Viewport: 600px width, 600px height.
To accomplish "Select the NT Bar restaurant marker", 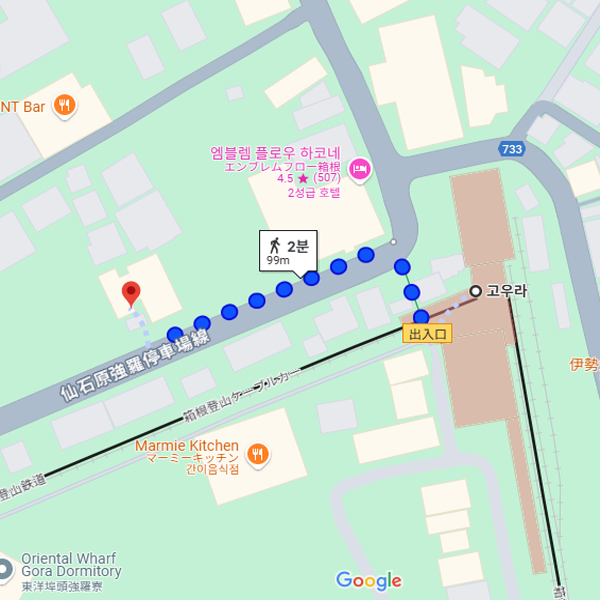I will (64, 104).
